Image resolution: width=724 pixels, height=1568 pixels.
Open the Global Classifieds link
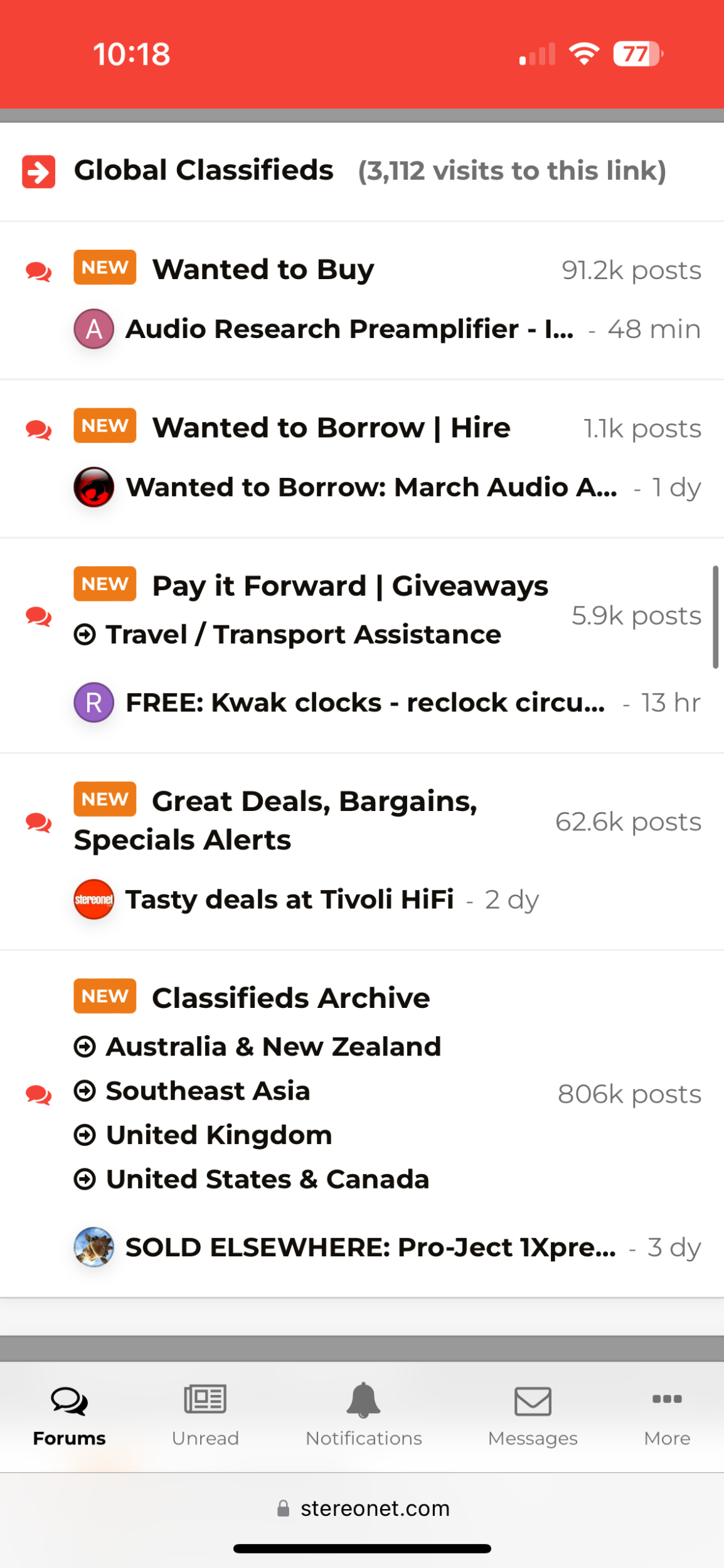click(x=203, y=171)
